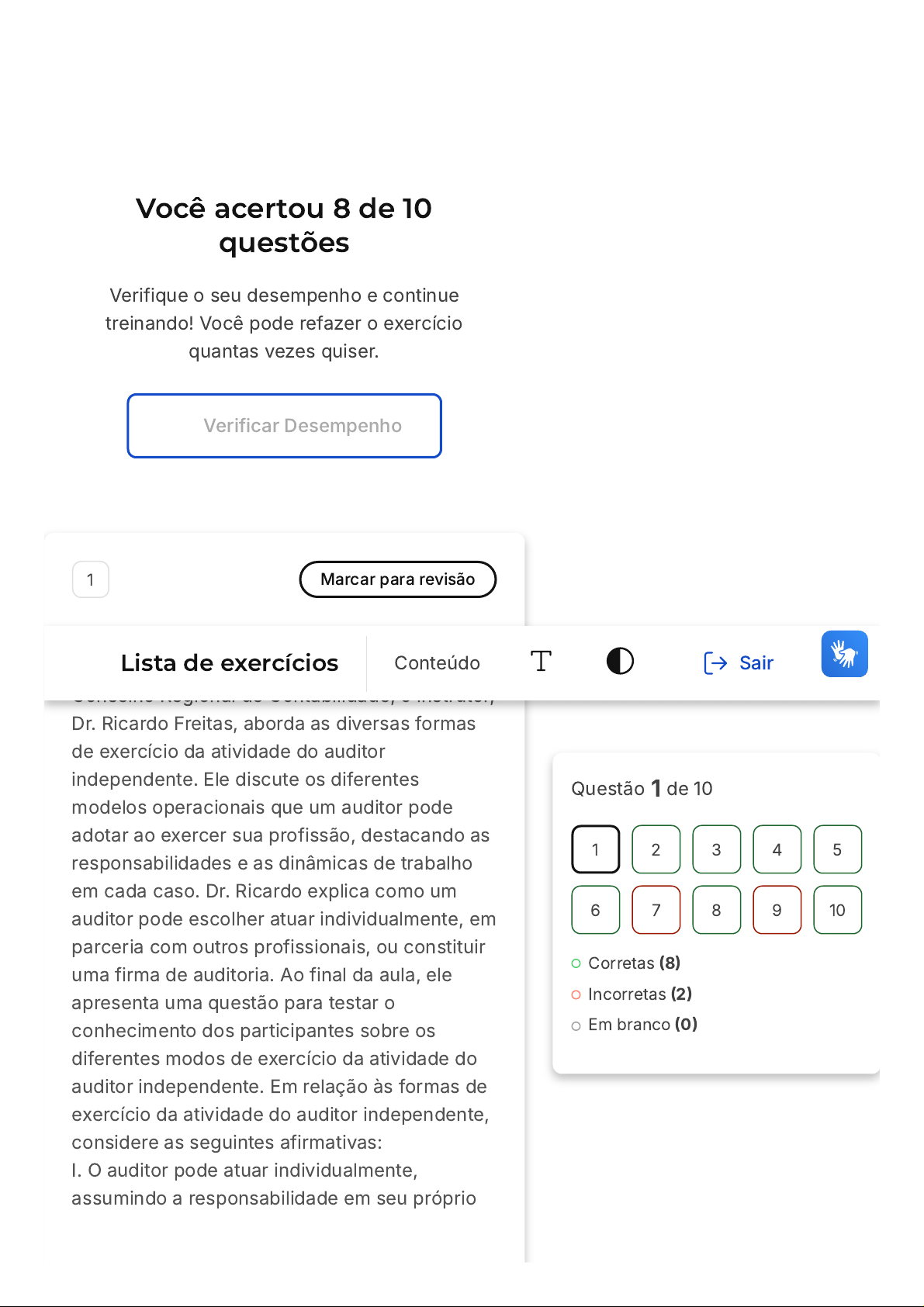The width and height of the screenshot is (924, 1307).
Task: Review incorrect question 7
Action: coord(656,910)
